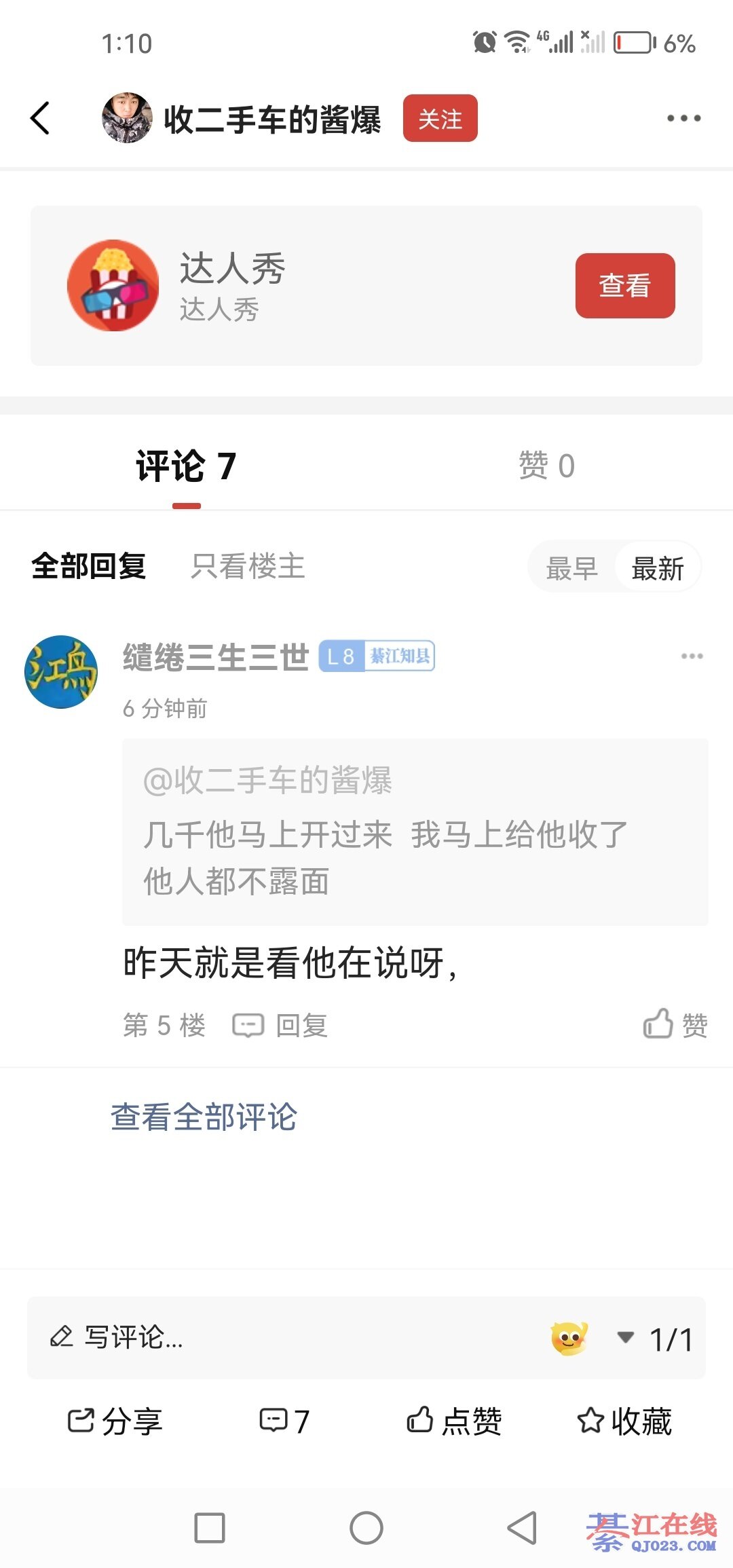Screen dimensions: 733x1568
Task: Like 缱绻三生三世's comment
Action: click(x=675, y=1024)
